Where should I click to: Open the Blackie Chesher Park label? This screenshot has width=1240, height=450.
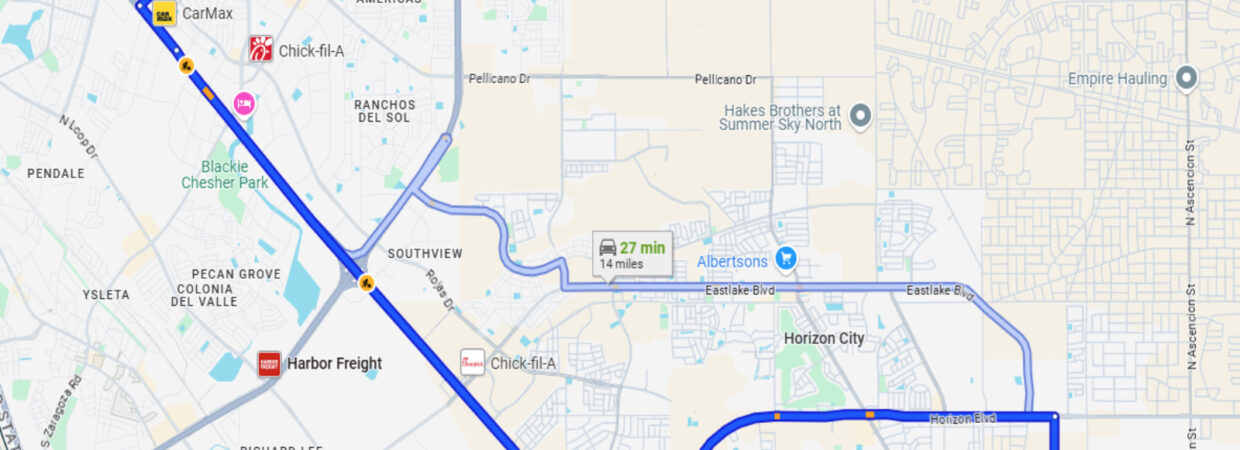click(224, 174)
